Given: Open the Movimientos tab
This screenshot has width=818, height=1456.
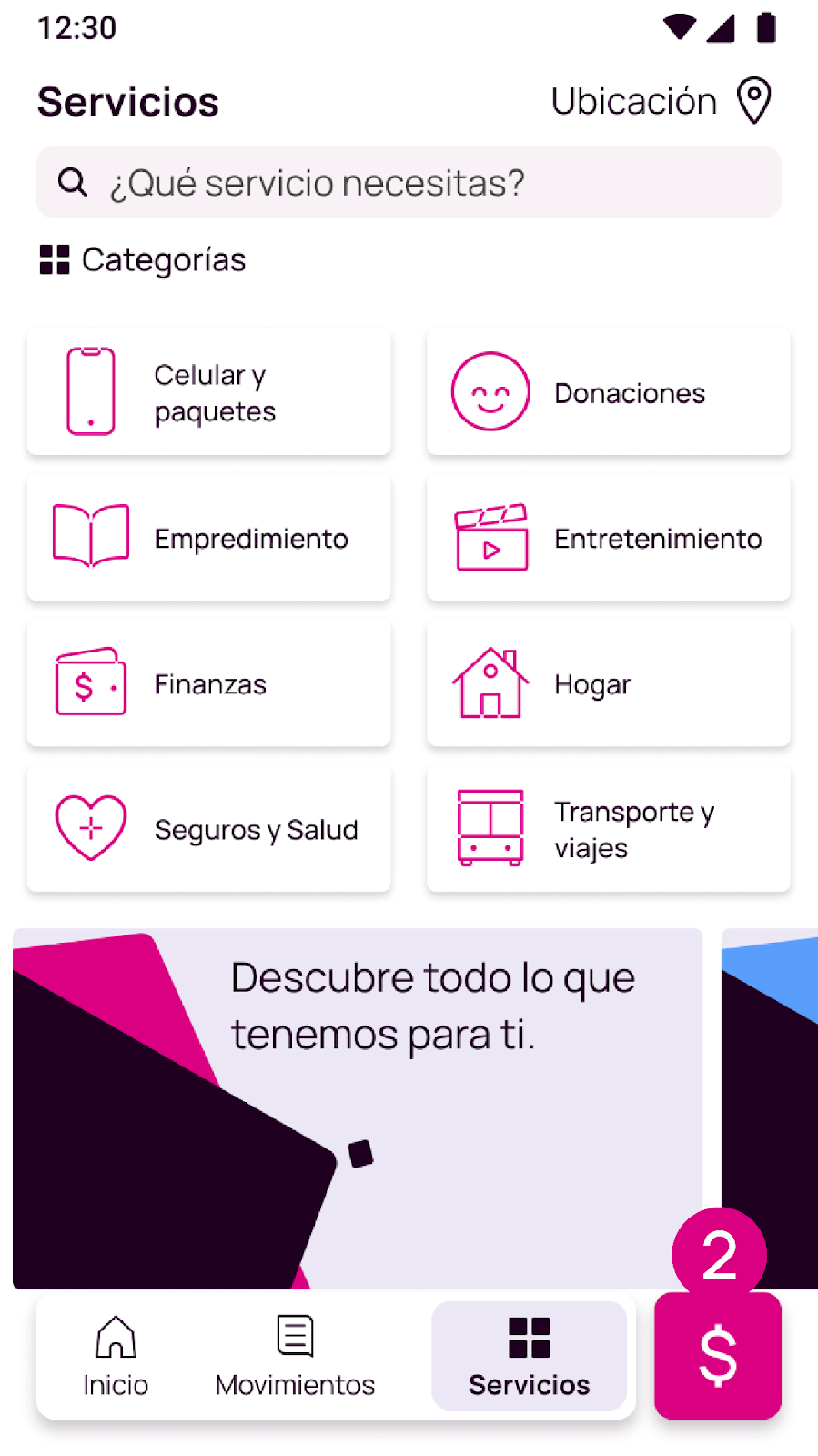Looking at the screenshot, I should [x=294, y=1358].
